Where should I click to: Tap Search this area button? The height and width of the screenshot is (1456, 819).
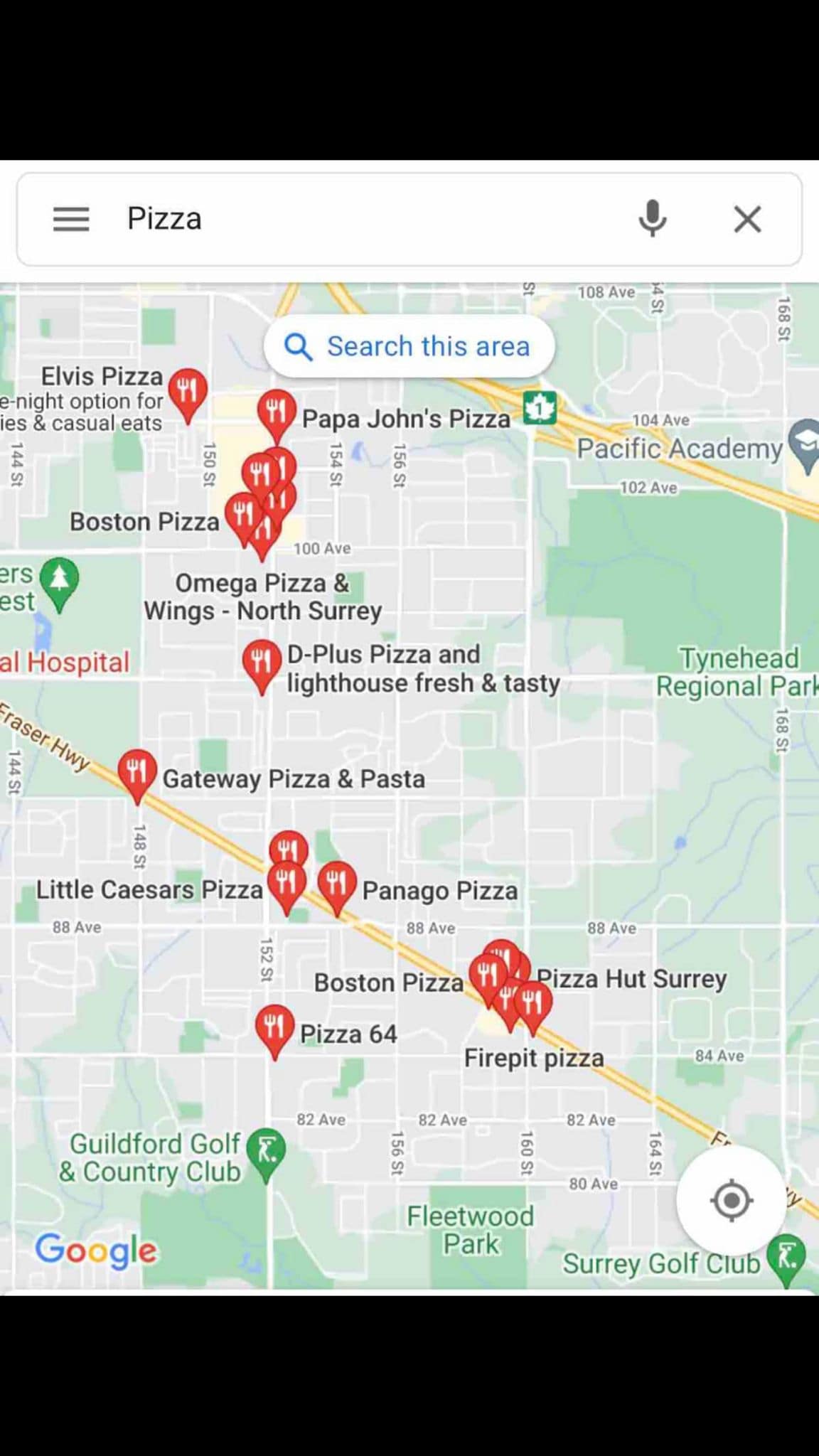409,347
